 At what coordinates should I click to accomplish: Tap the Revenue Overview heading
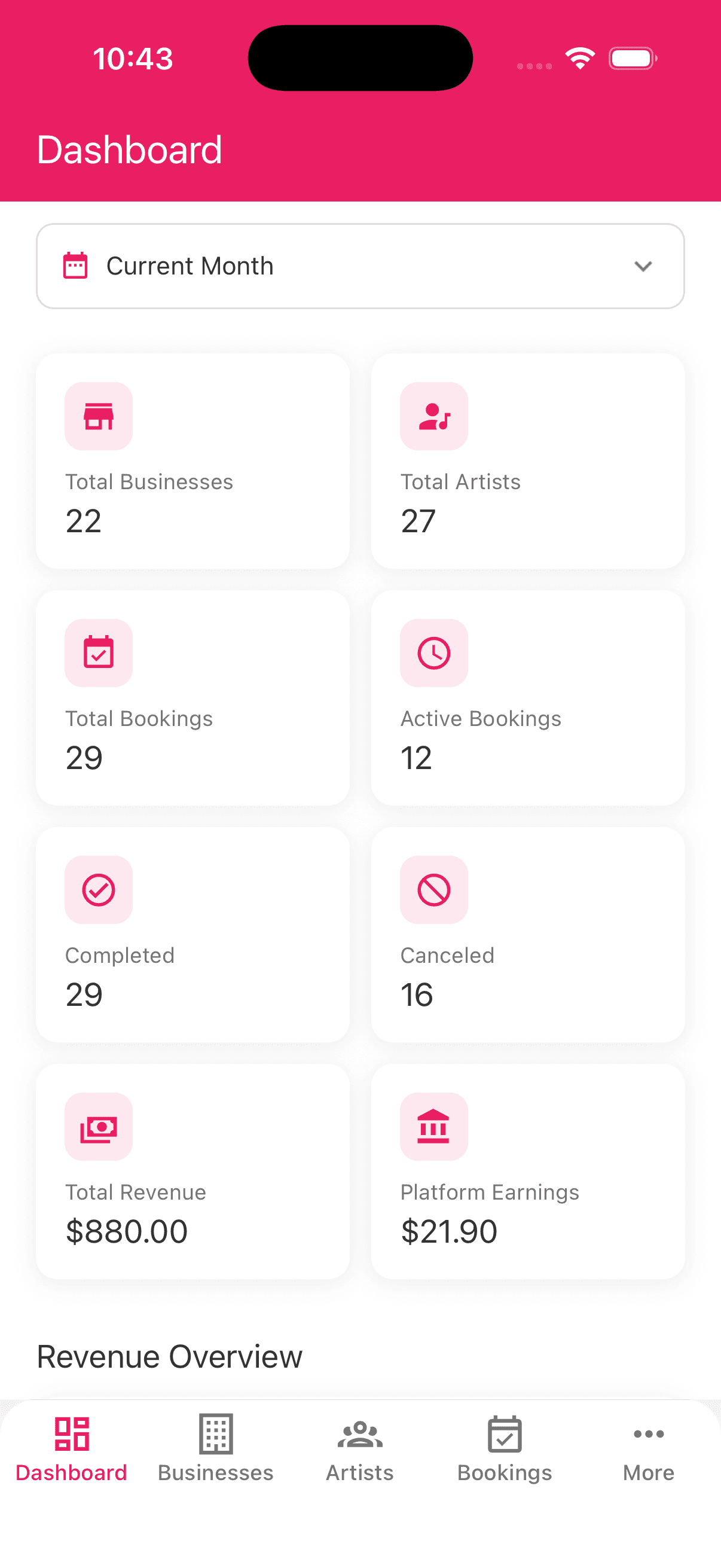tap(169, 1356)
